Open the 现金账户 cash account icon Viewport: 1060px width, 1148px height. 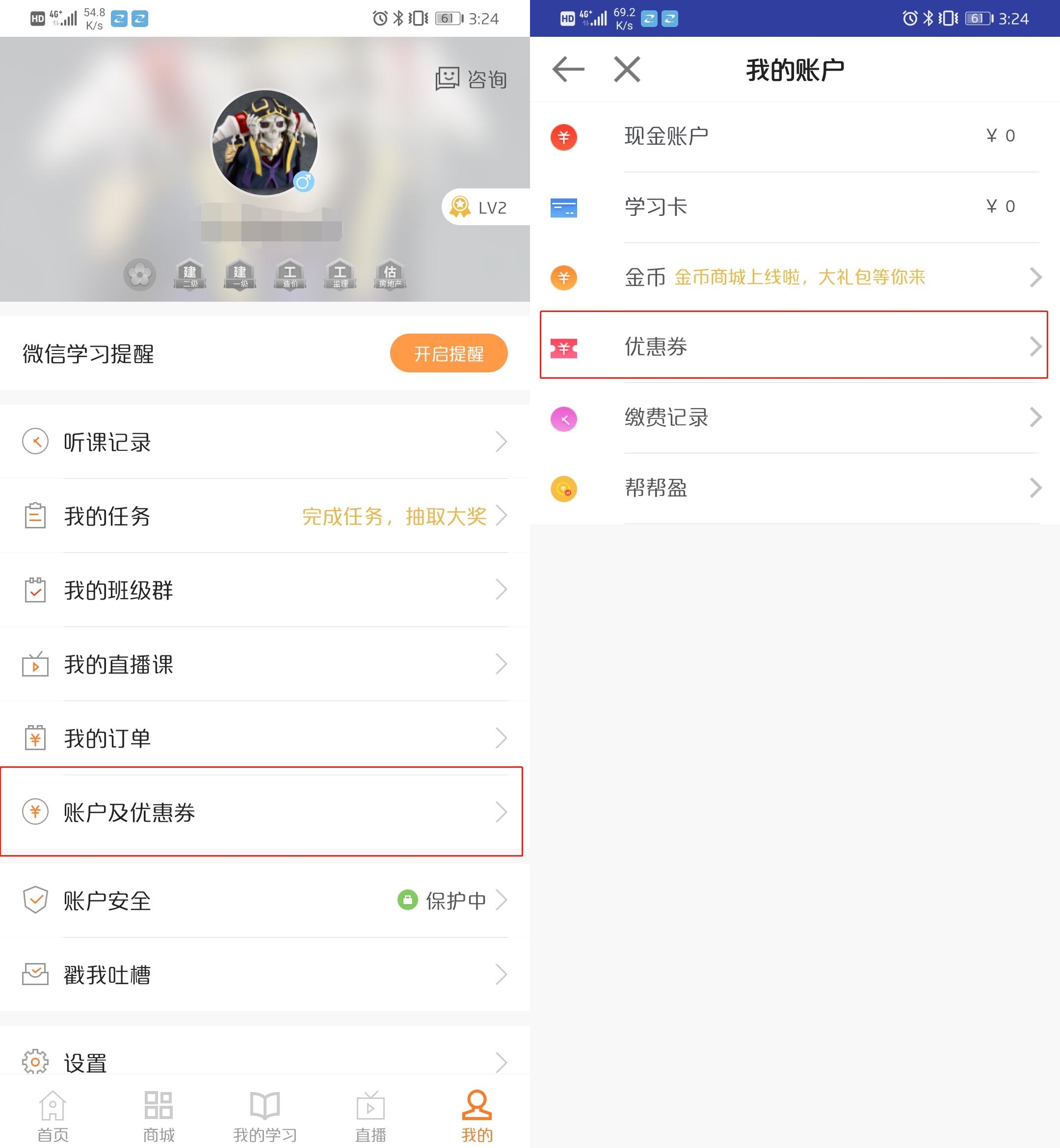pos(564,137)
